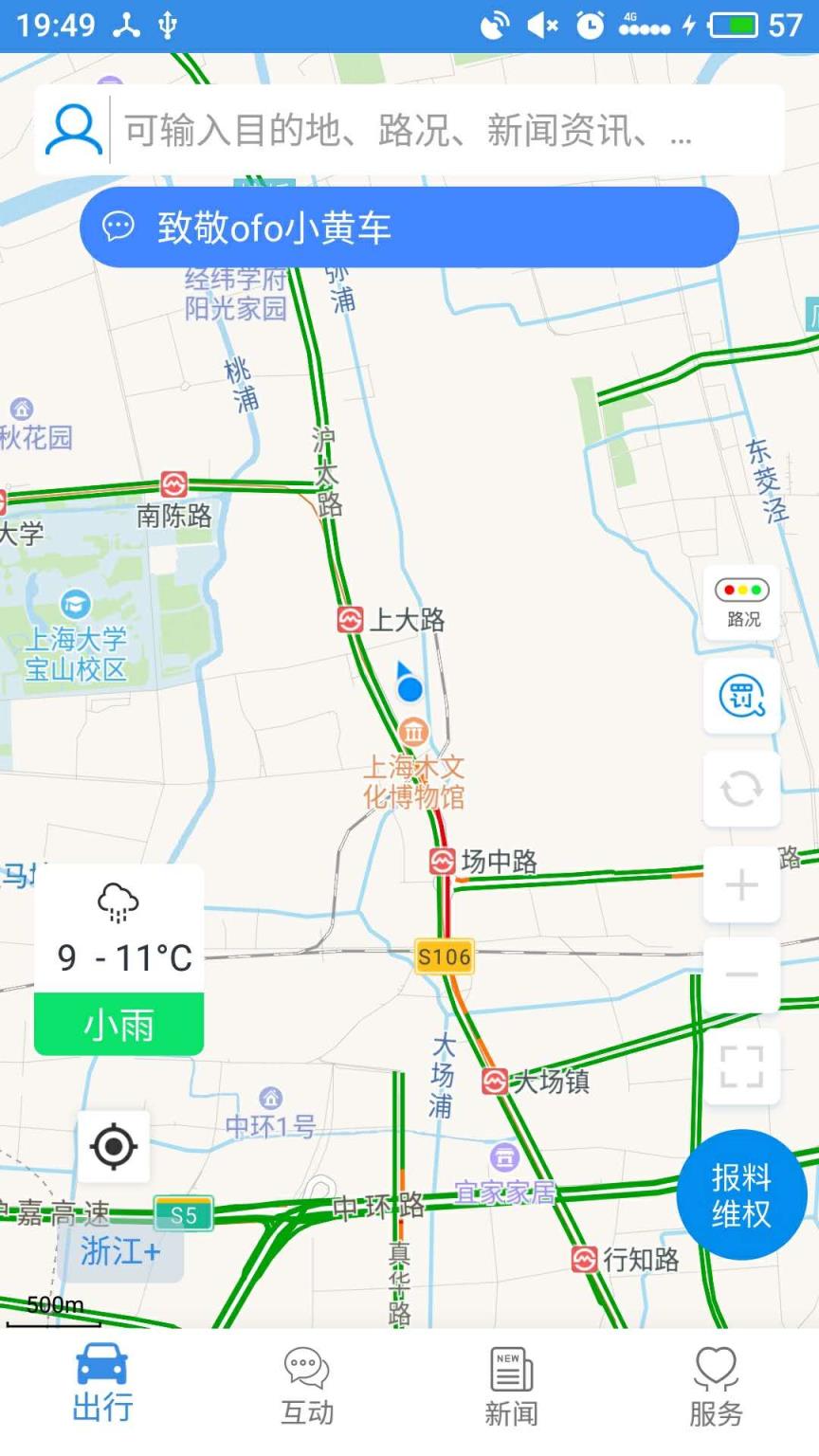Tap the 报料维权 blue button
This screenshot has width=819, height=1456.
click(742, 1196)
